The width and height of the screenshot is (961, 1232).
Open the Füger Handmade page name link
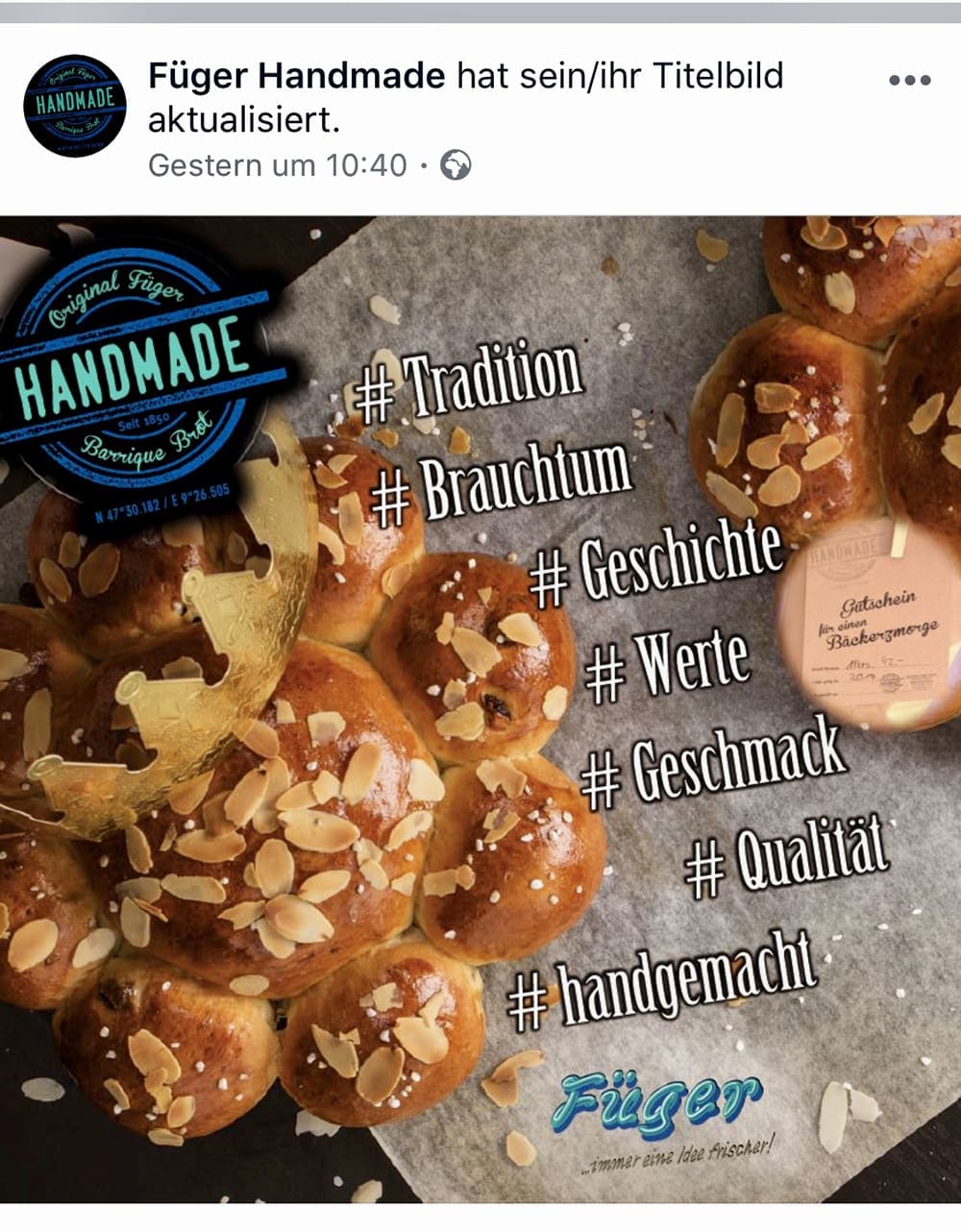coord(296,76)
